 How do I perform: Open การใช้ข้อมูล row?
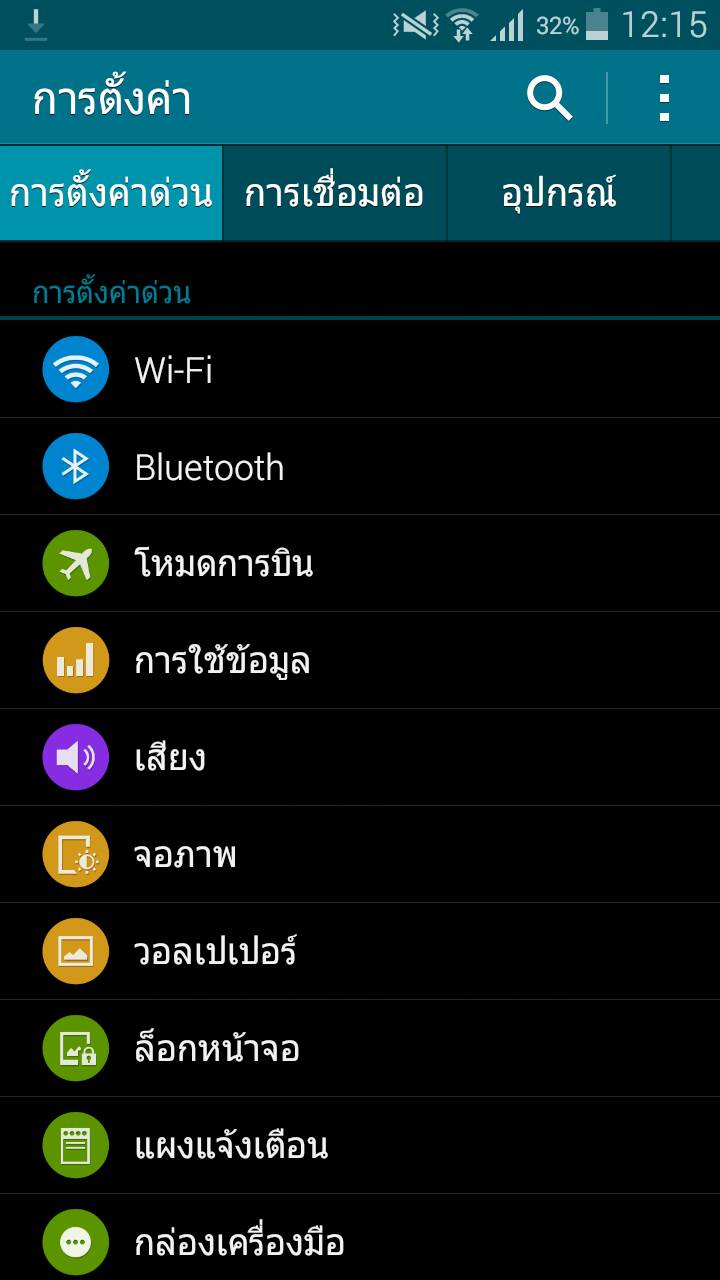(360, 661)
